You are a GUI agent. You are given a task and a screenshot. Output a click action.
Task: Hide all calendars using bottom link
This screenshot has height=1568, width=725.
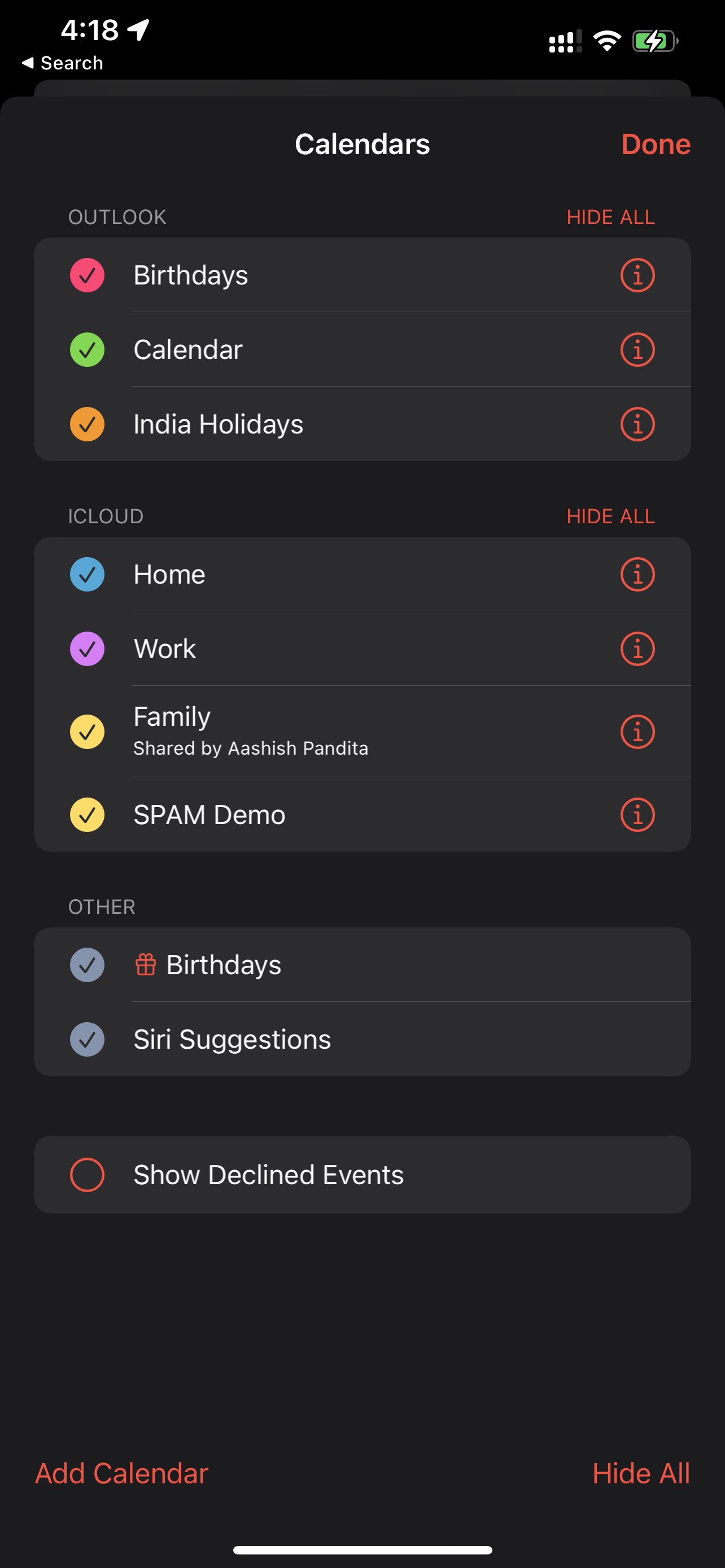pyautogui.click(x=641, y=1473)
